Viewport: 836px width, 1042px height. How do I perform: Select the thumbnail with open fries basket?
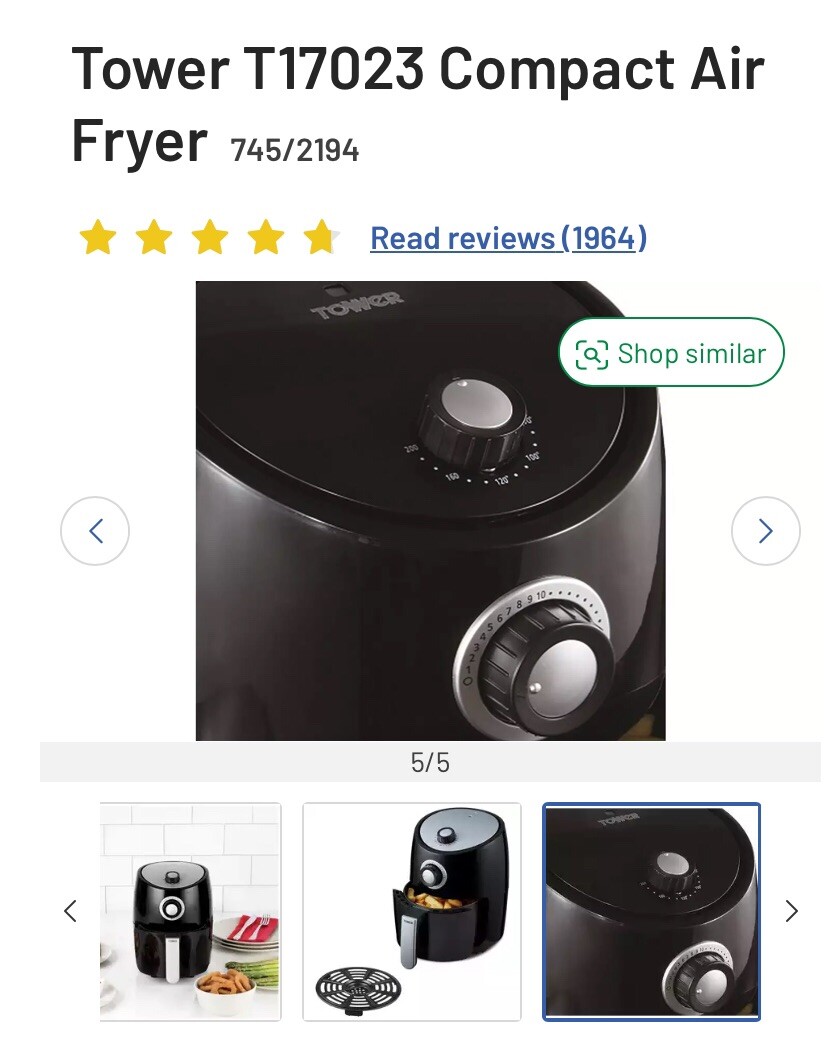(x=412, y=911)
